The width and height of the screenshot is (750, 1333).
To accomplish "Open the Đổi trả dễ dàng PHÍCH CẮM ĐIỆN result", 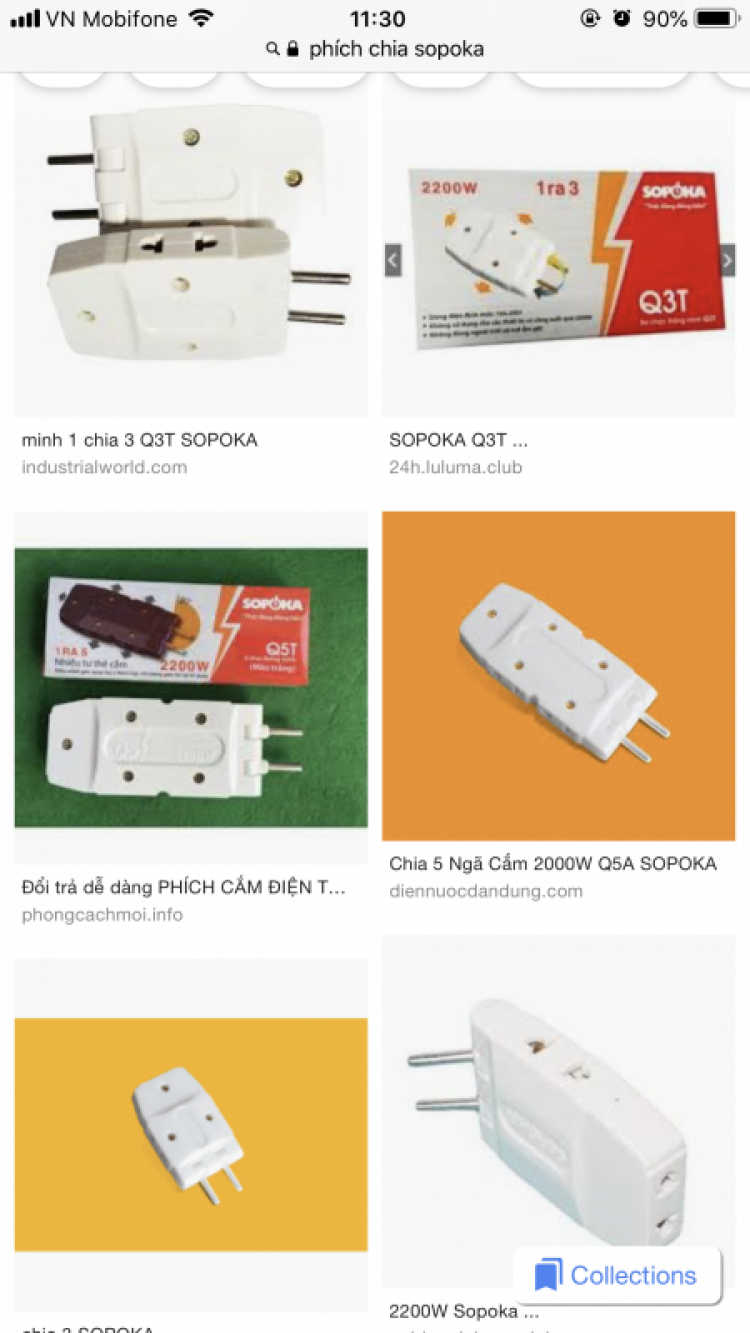I will click(x=190, y=688).
